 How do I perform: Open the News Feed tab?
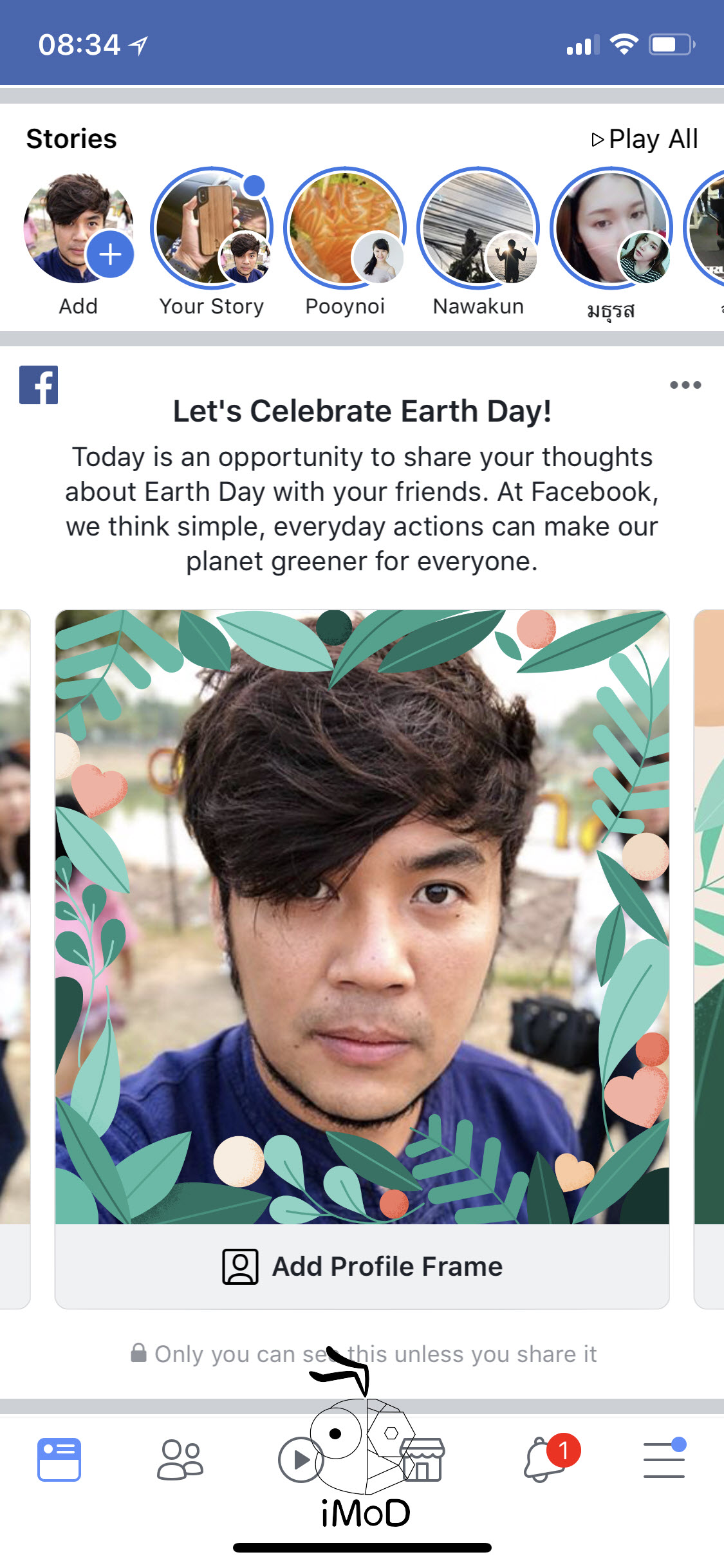[59, 1459]
